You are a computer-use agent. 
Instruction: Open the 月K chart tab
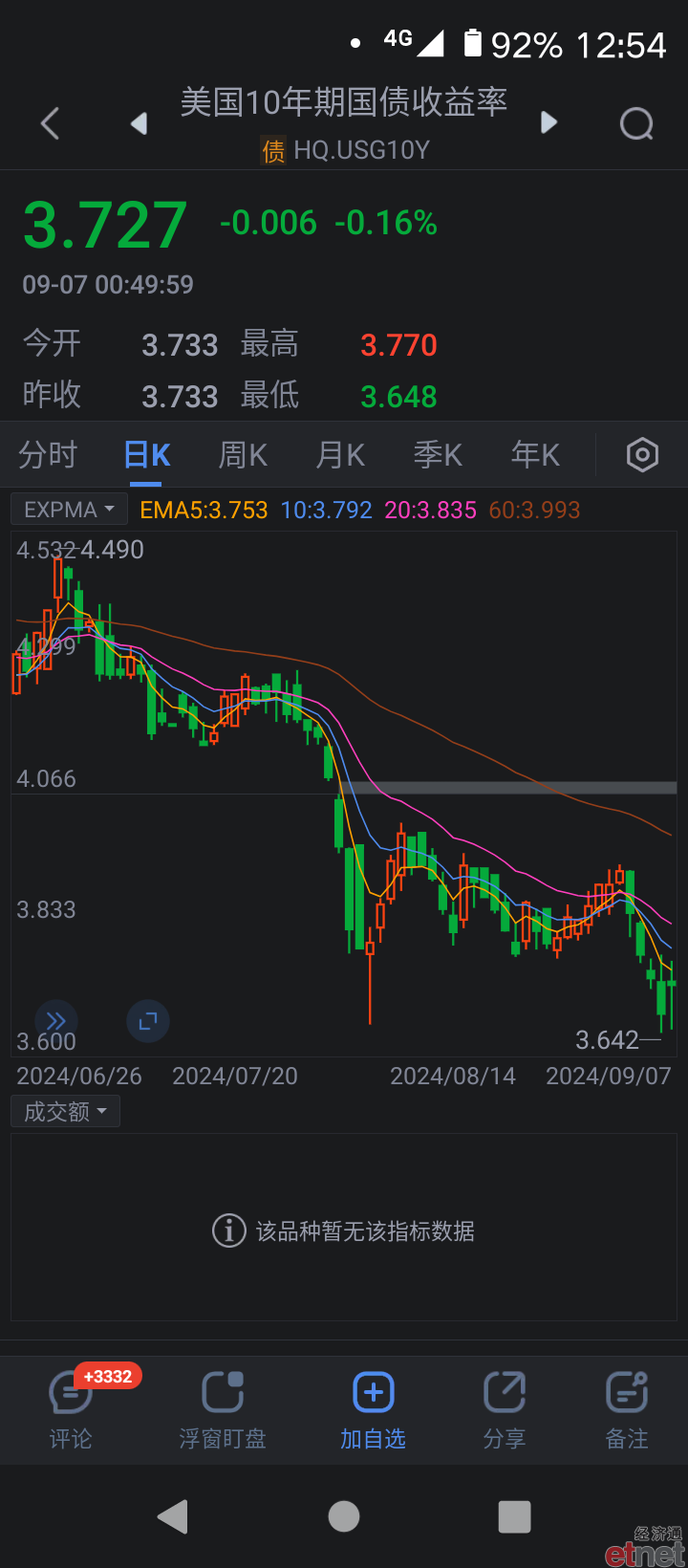point(340,455)
